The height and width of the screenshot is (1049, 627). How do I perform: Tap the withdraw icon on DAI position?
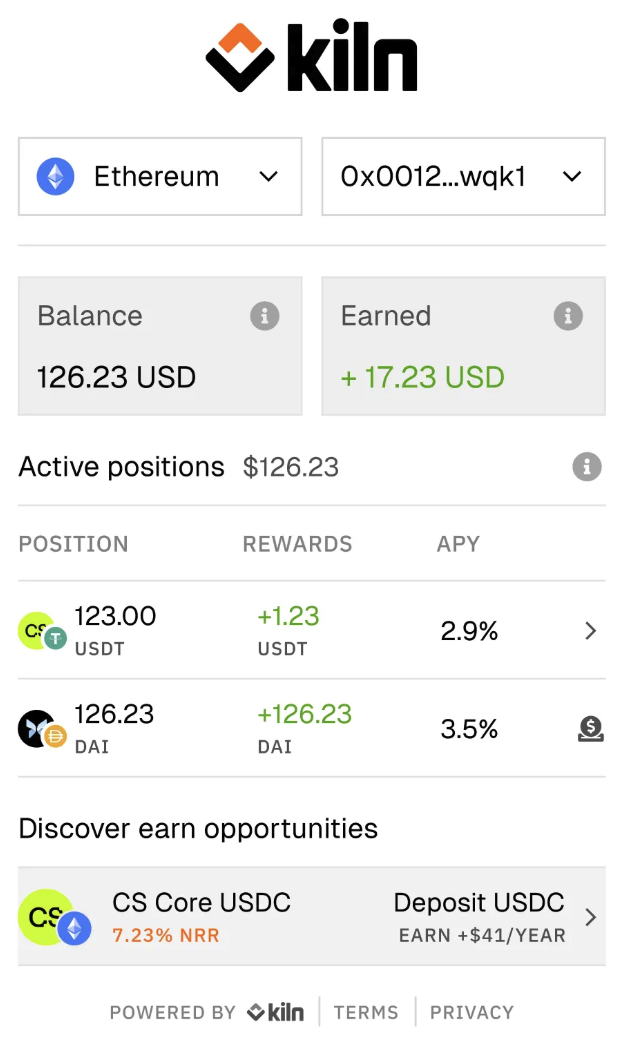(591, 729)
